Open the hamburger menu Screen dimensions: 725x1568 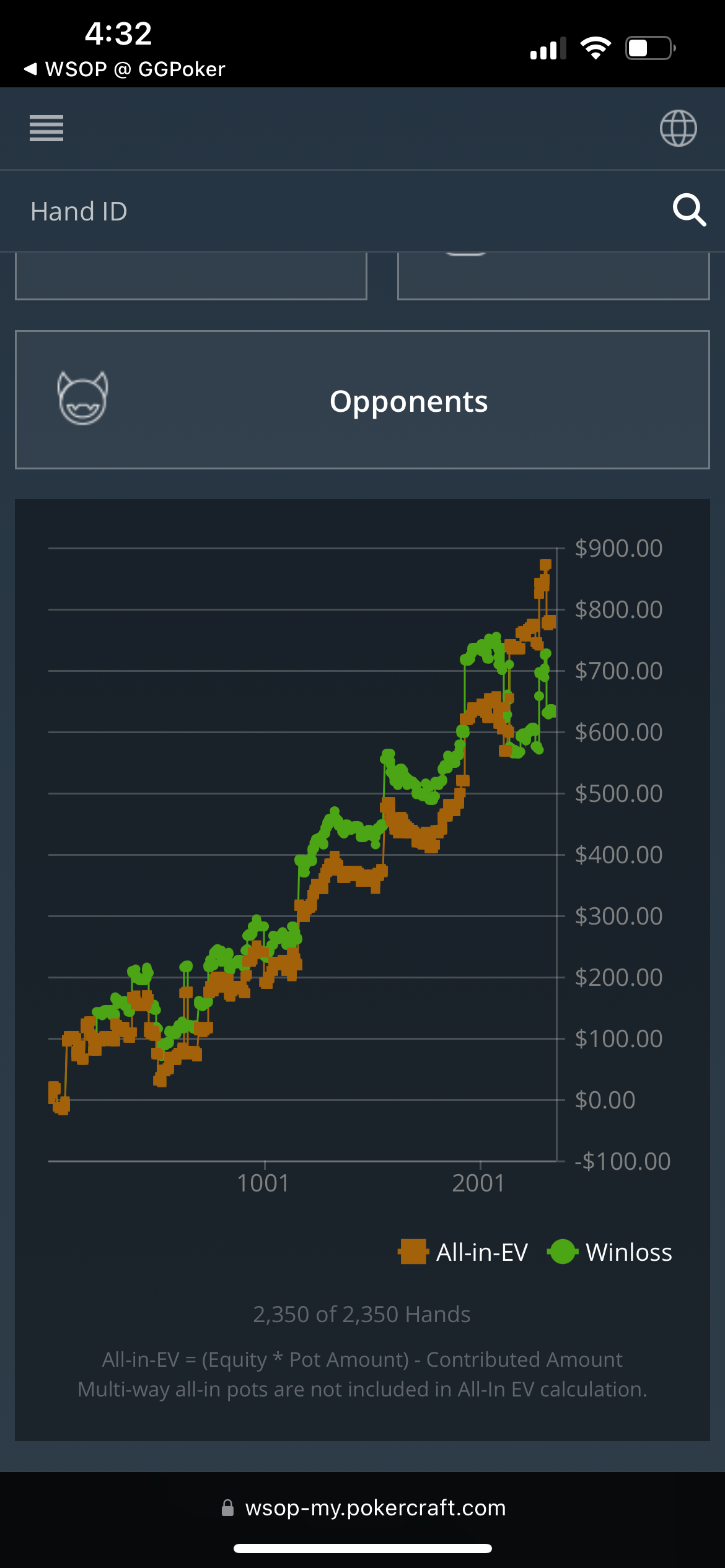click(x=46, y=128)
